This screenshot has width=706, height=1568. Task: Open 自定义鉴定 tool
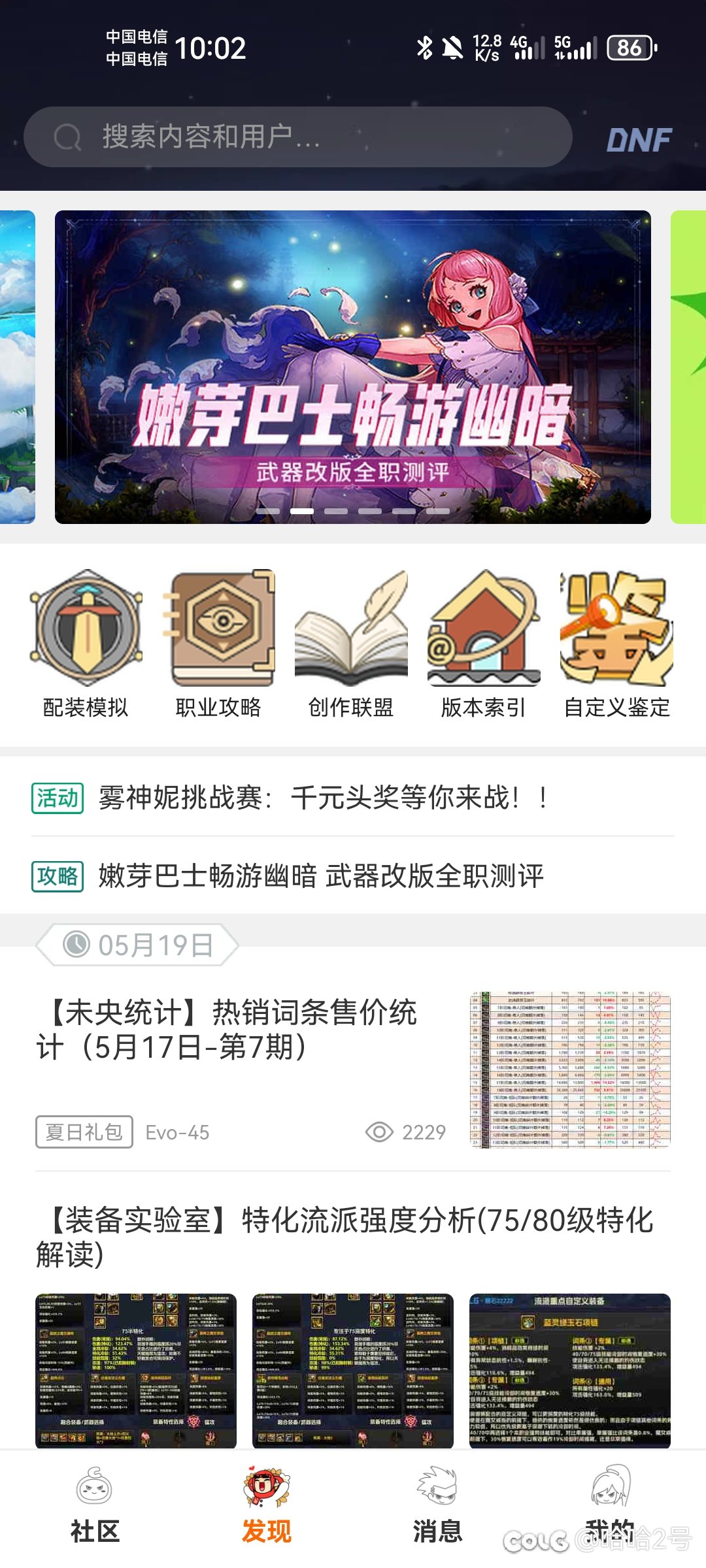coord(617,644)
